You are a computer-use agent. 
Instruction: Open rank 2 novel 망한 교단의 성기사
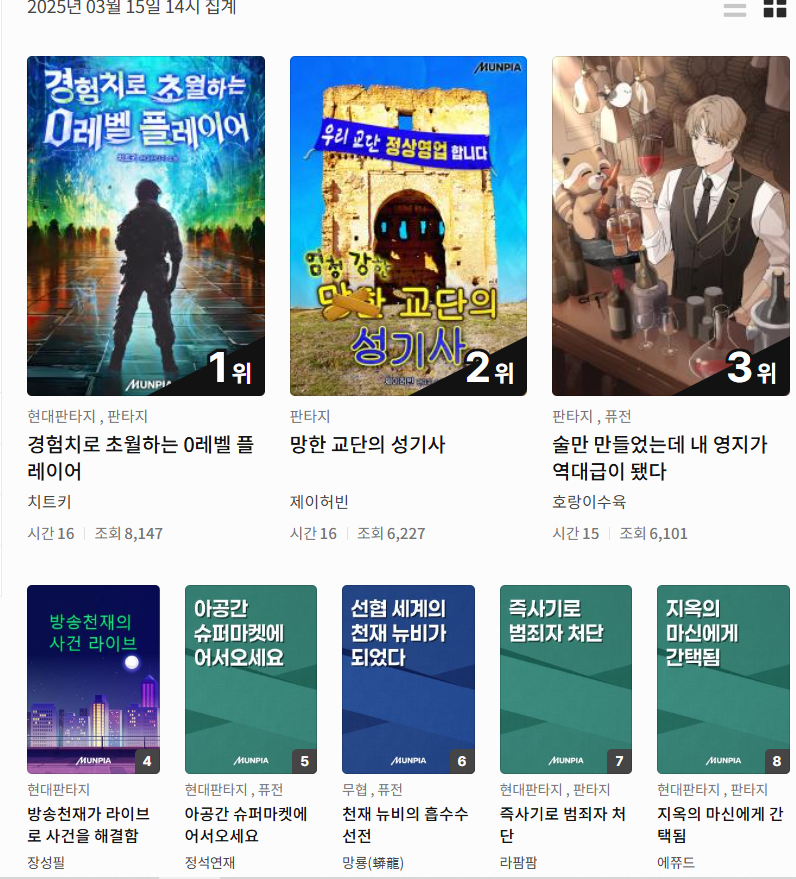408,226
